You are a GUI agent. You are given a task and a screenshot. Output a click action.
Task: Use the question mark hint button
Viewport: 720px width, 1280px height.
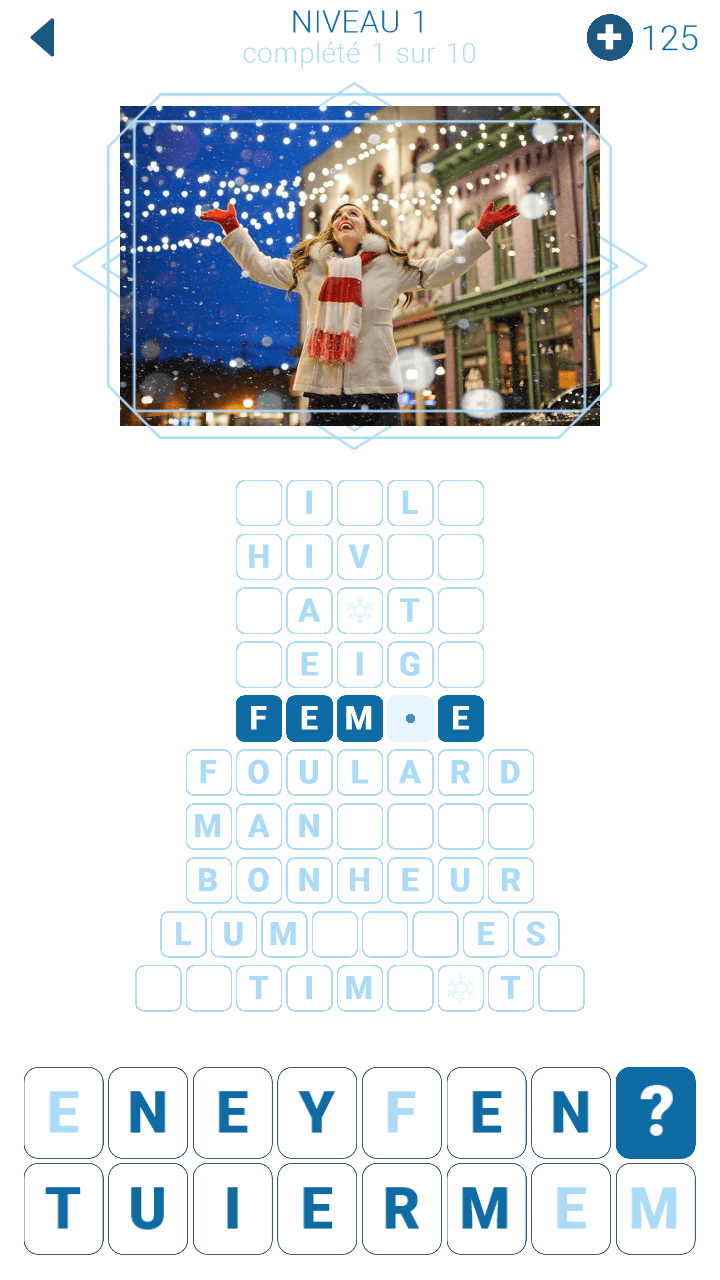(655, 1112)
